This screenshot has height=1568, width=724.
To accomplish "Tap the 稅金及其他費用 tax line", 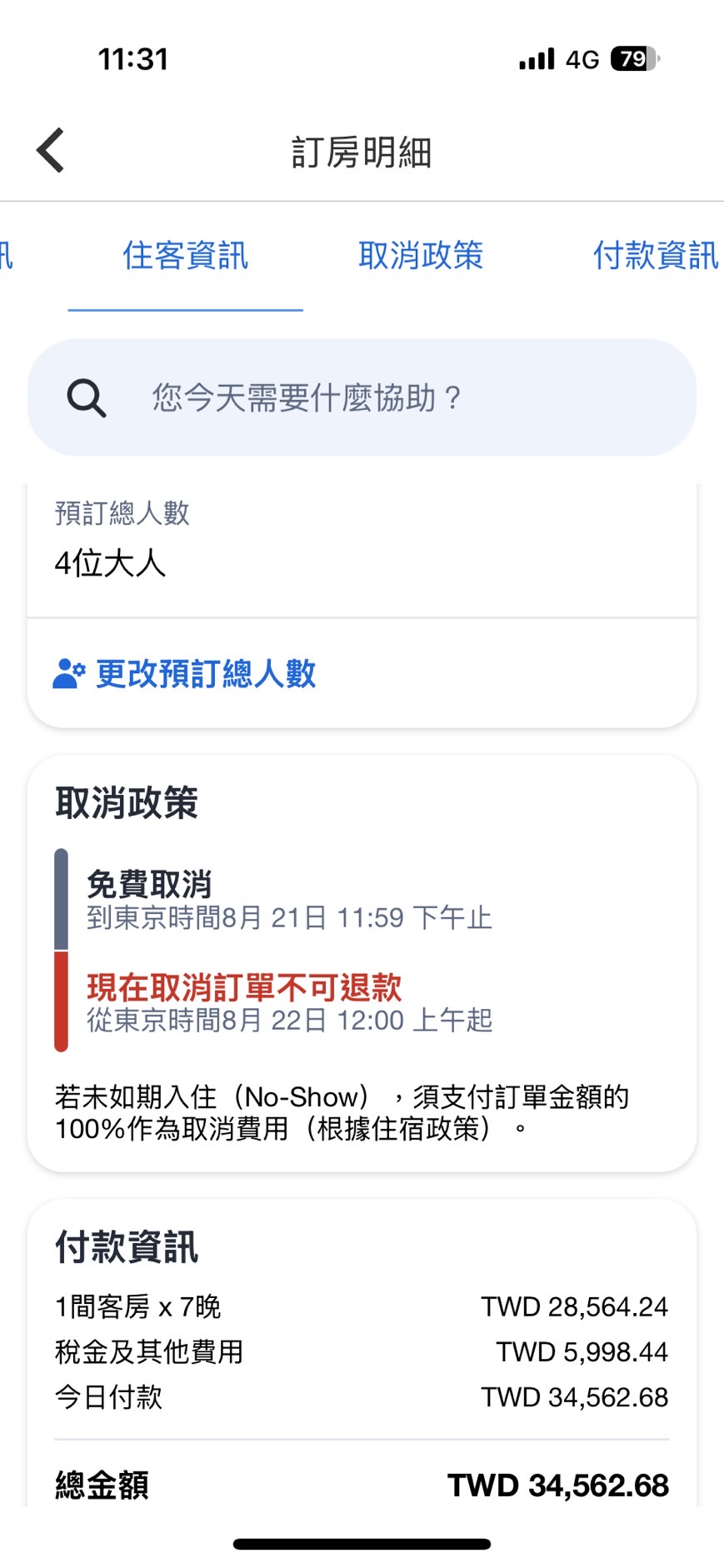I will (148, 1351).
